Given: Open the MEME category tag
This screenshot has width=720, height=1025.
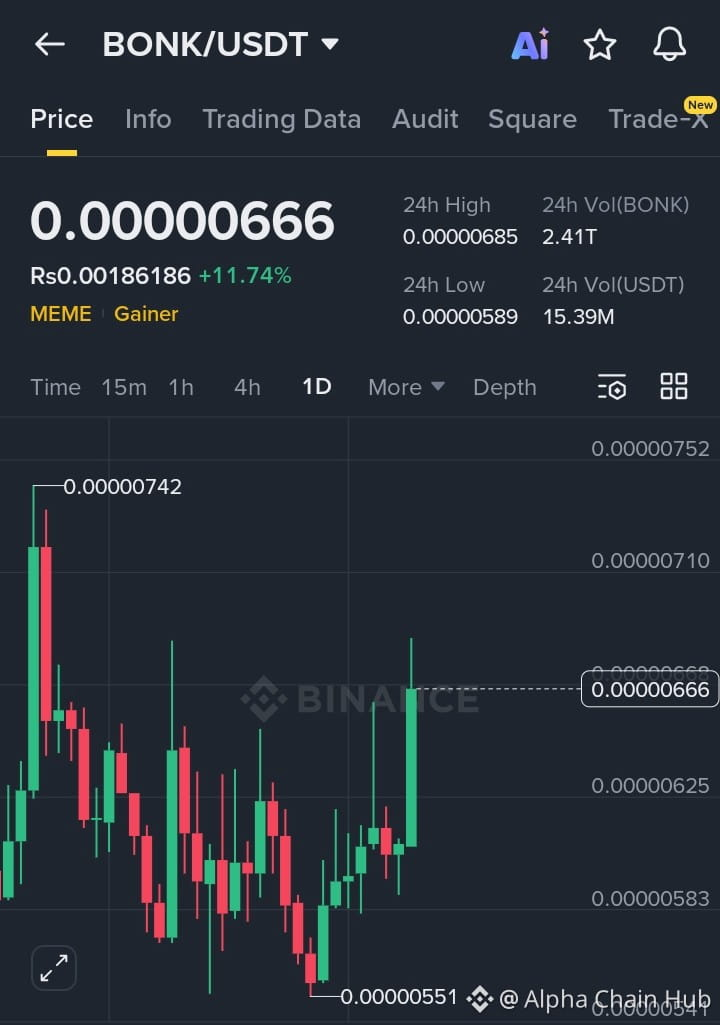Looking at the screenshot, I should (61, 314).
